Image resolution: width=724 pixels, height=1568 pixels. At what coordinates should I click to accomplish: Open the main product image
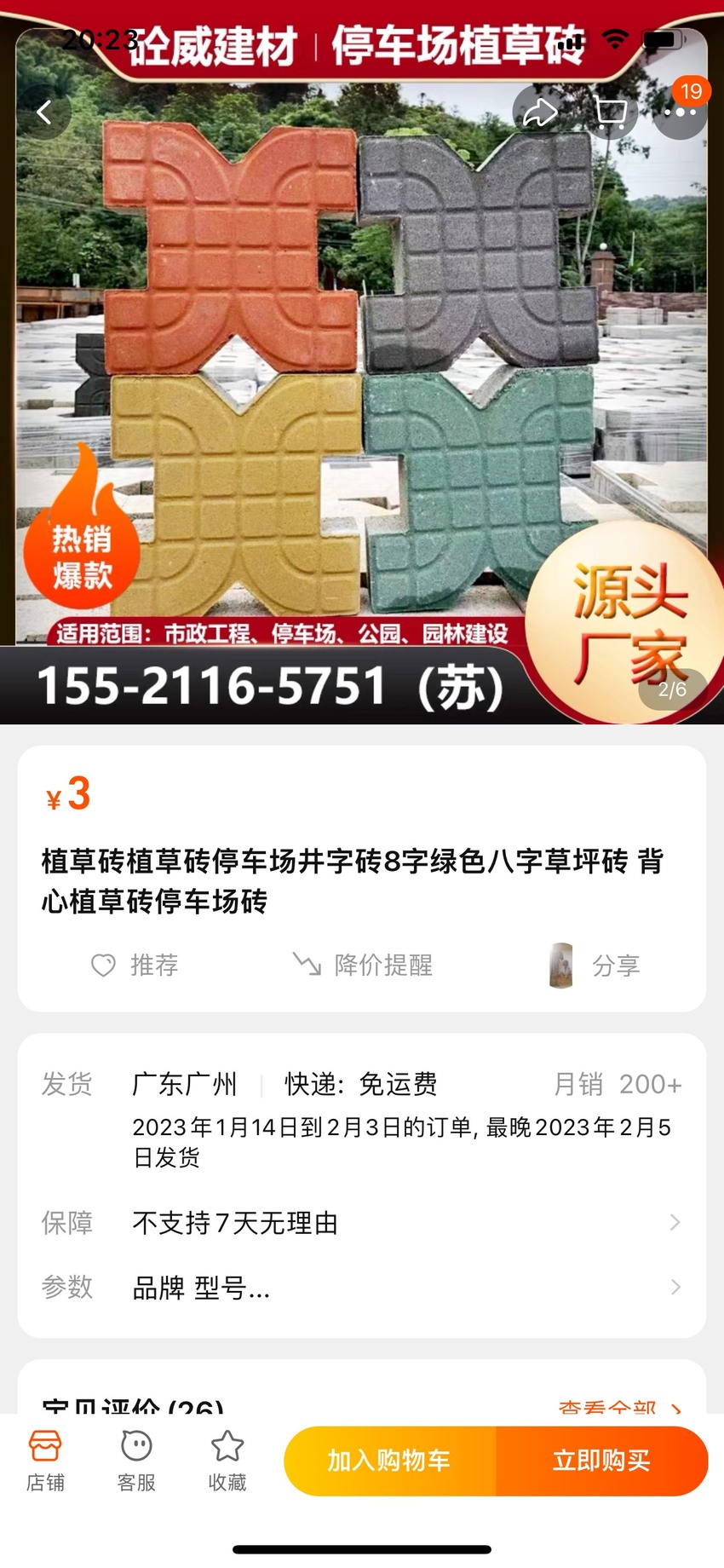tap(362, 375)
